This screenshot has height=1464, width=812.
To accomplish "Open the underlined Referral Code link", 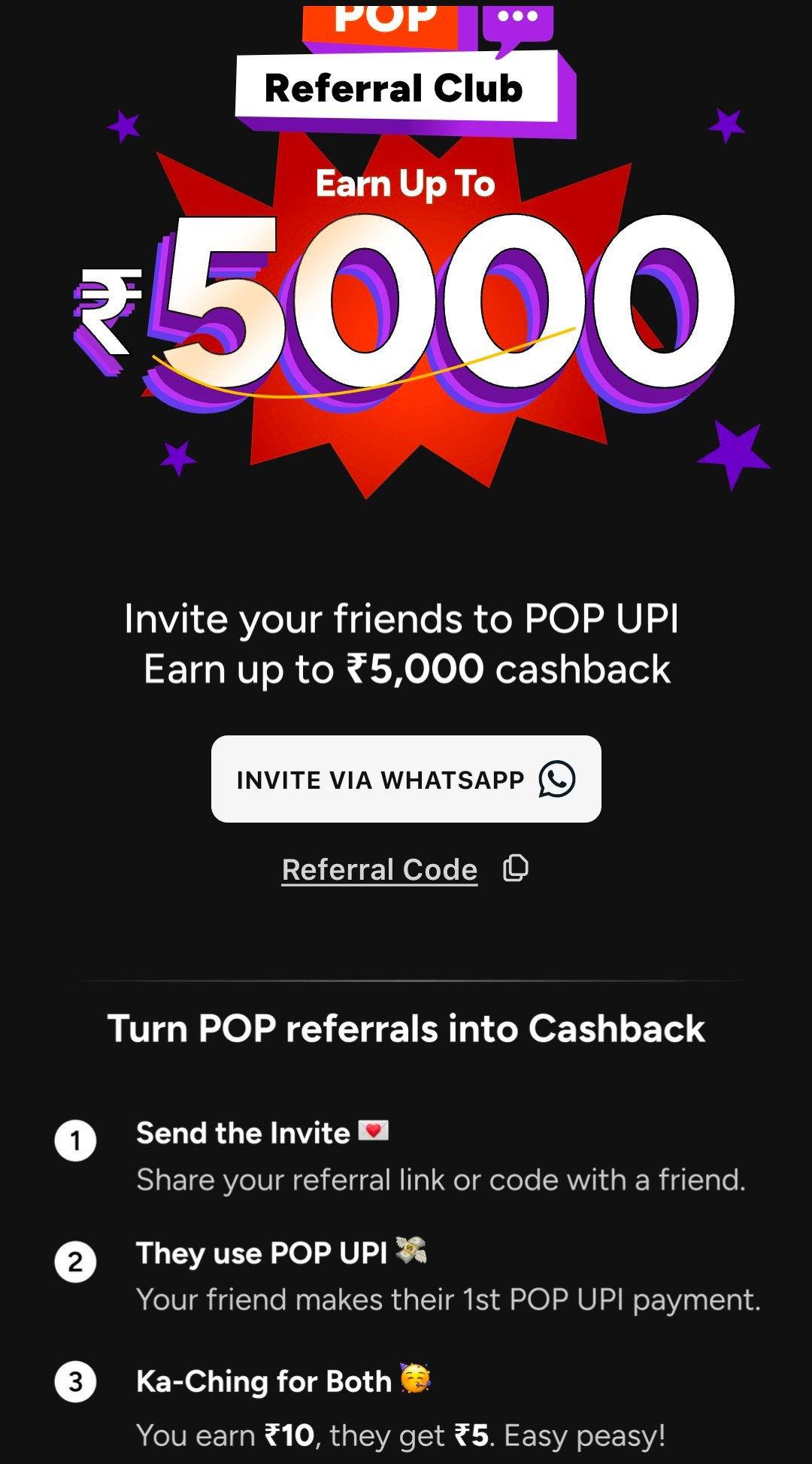I will (380, 869).
